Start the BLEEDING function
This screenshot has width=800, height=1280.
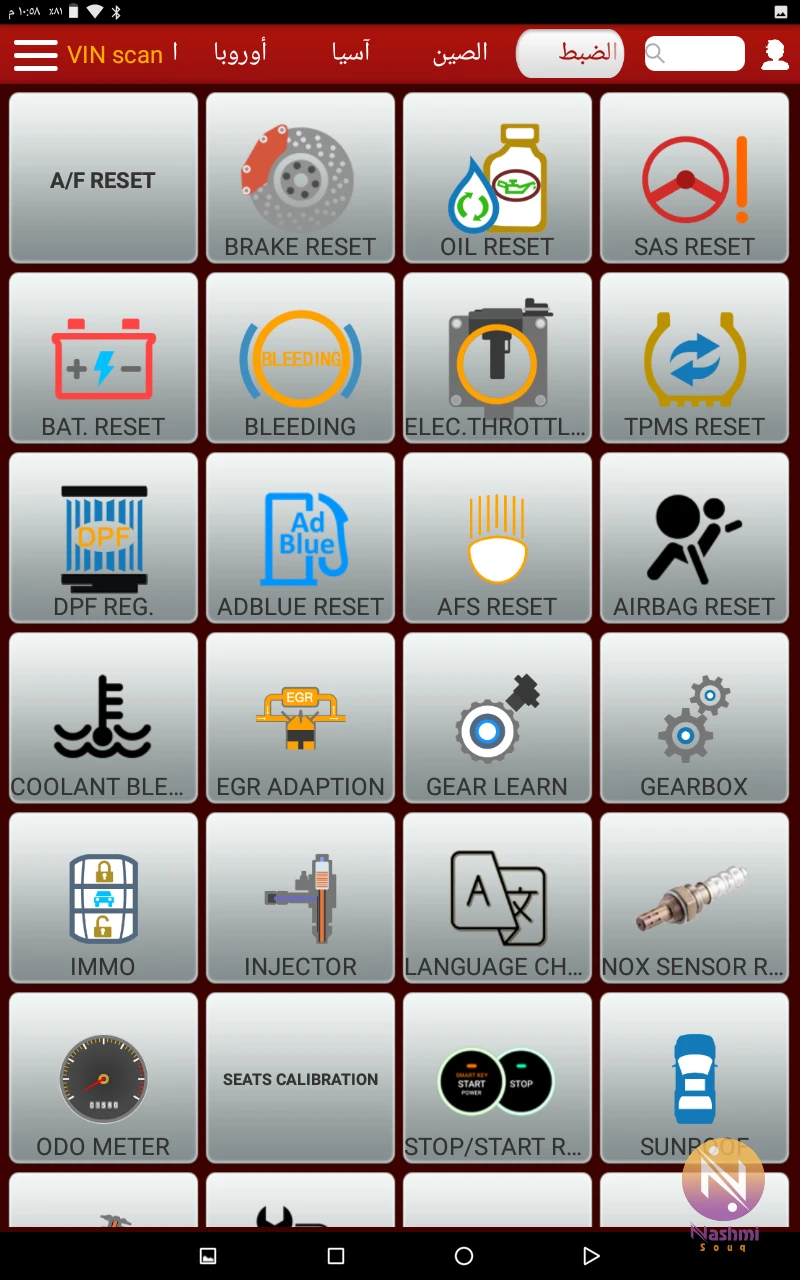300,358
